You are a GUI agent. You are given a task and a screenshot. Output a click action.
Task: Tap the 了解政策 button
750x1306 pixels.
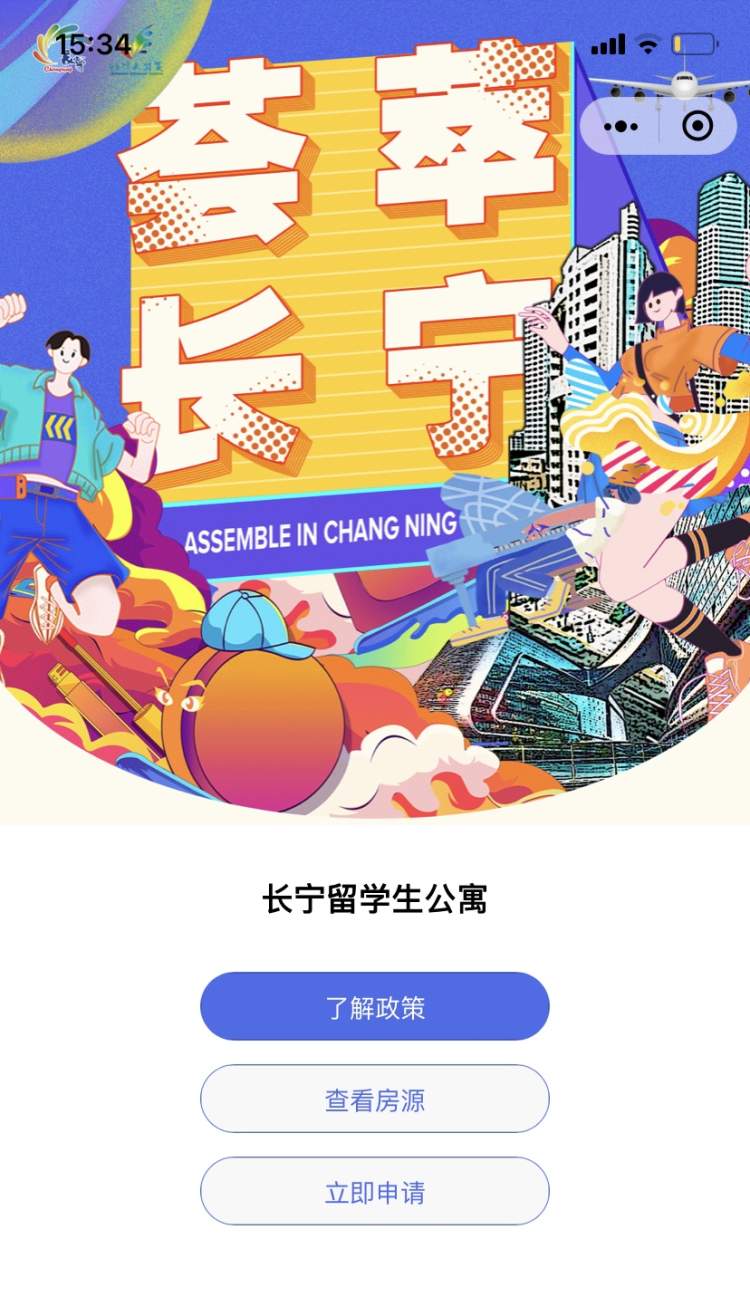[x=375, y=1007]
